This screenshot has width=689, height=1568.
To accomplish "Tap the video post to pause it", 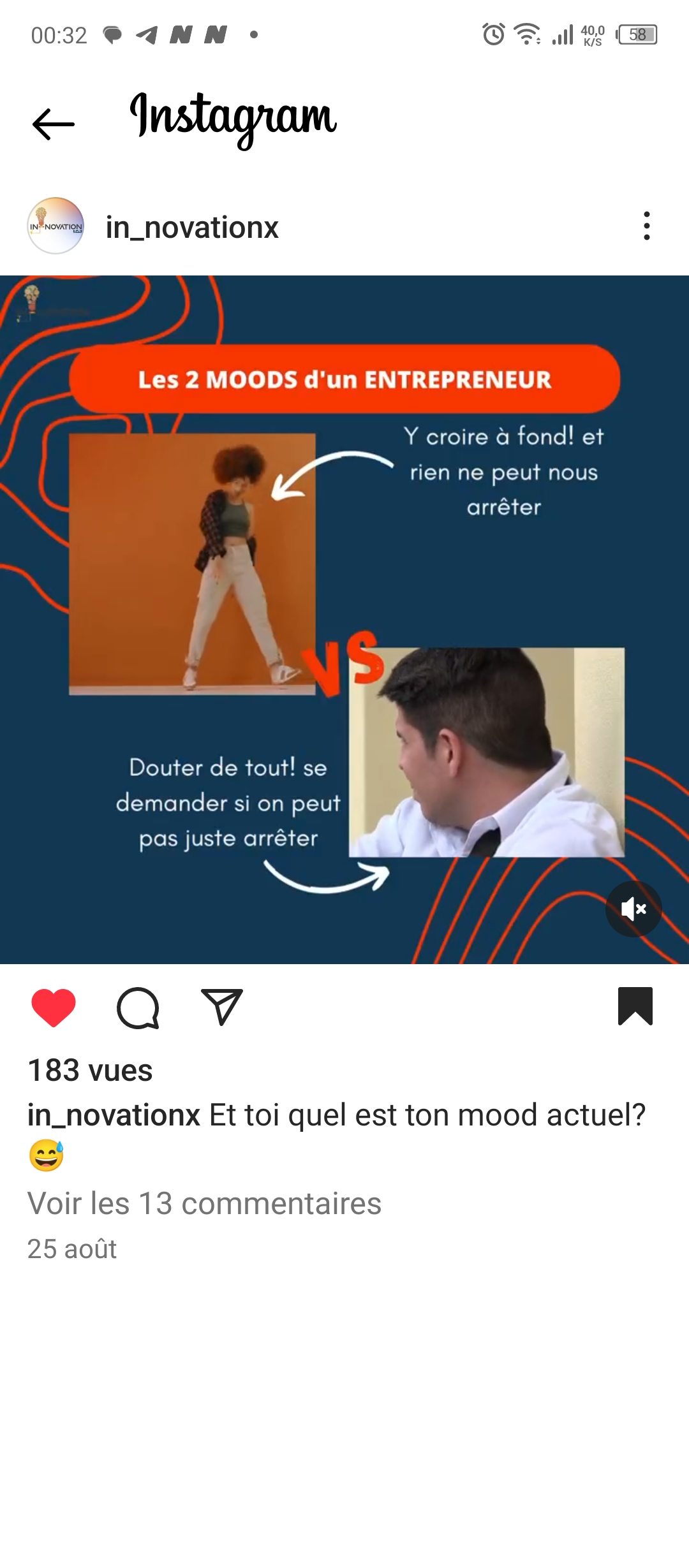I will tap(344, 619).
